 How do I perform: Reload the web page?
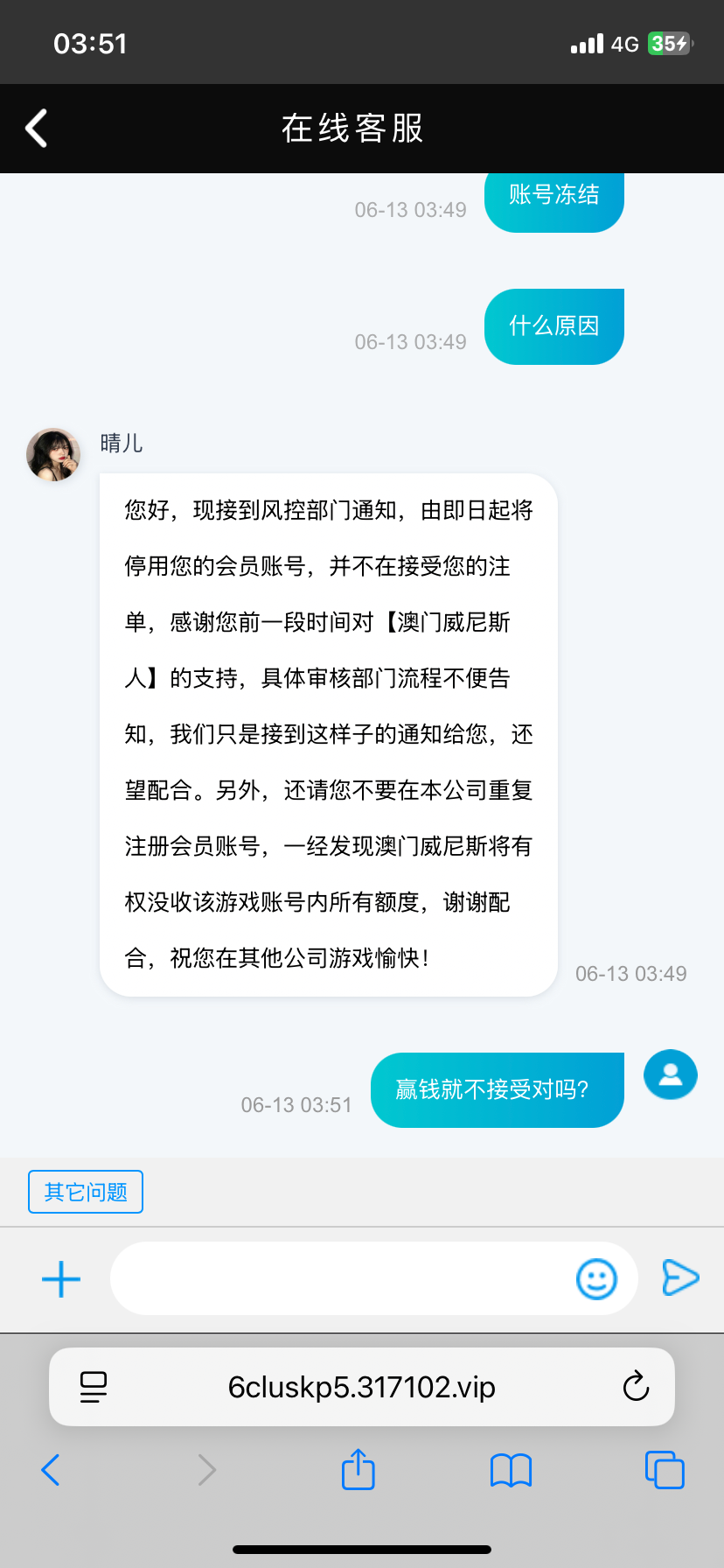636,1387
